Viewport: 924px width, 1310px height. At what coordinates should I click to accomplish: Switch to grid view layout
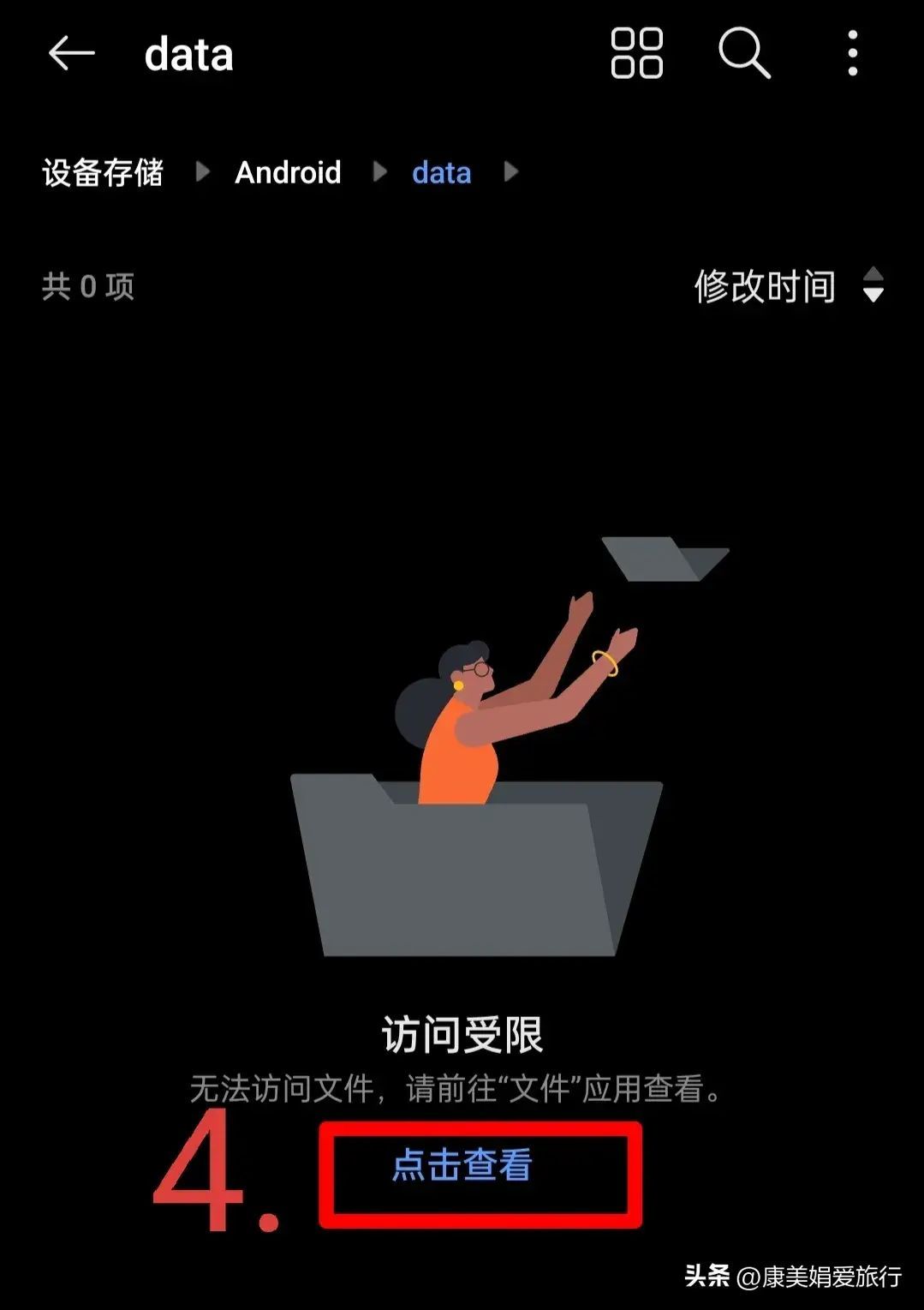tap(636, 54)
